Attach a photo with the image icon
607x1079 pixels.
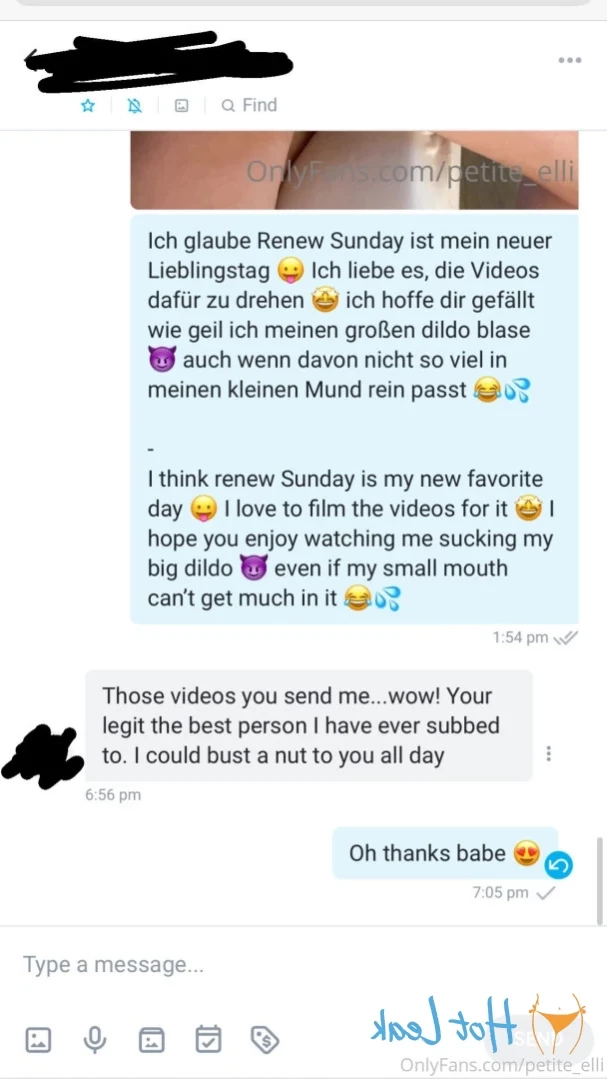[x=38, y=1039]
